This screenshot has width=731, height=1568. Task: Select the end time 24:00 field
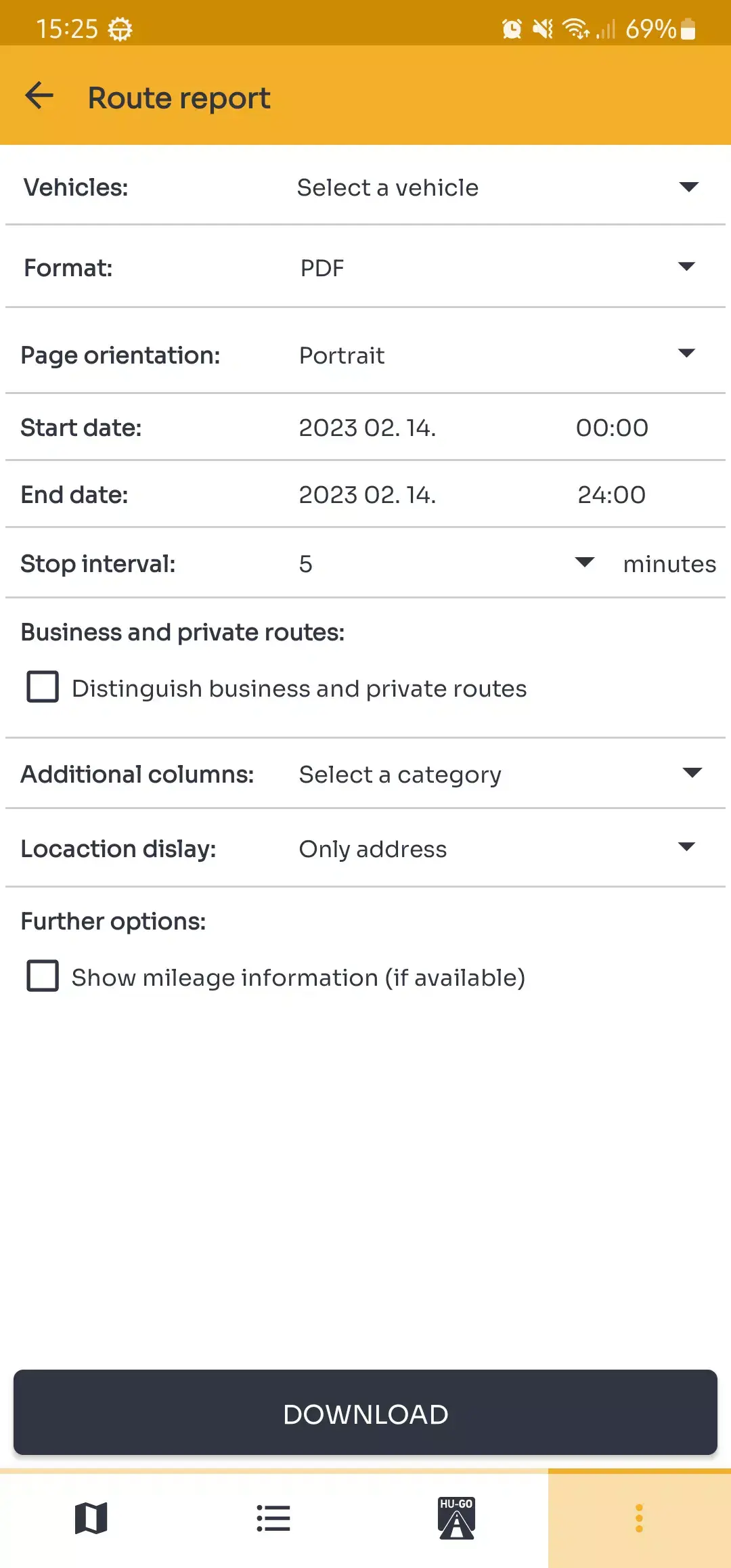tap(611, 494)
